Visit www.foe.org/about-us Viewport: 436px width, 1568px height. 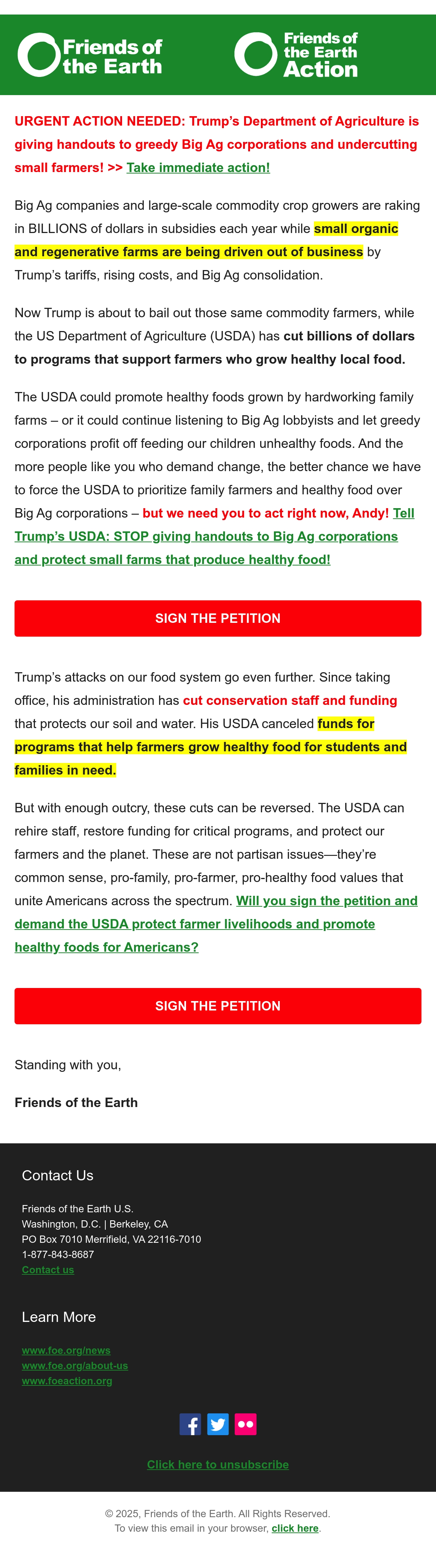(x=75, y=1366)
